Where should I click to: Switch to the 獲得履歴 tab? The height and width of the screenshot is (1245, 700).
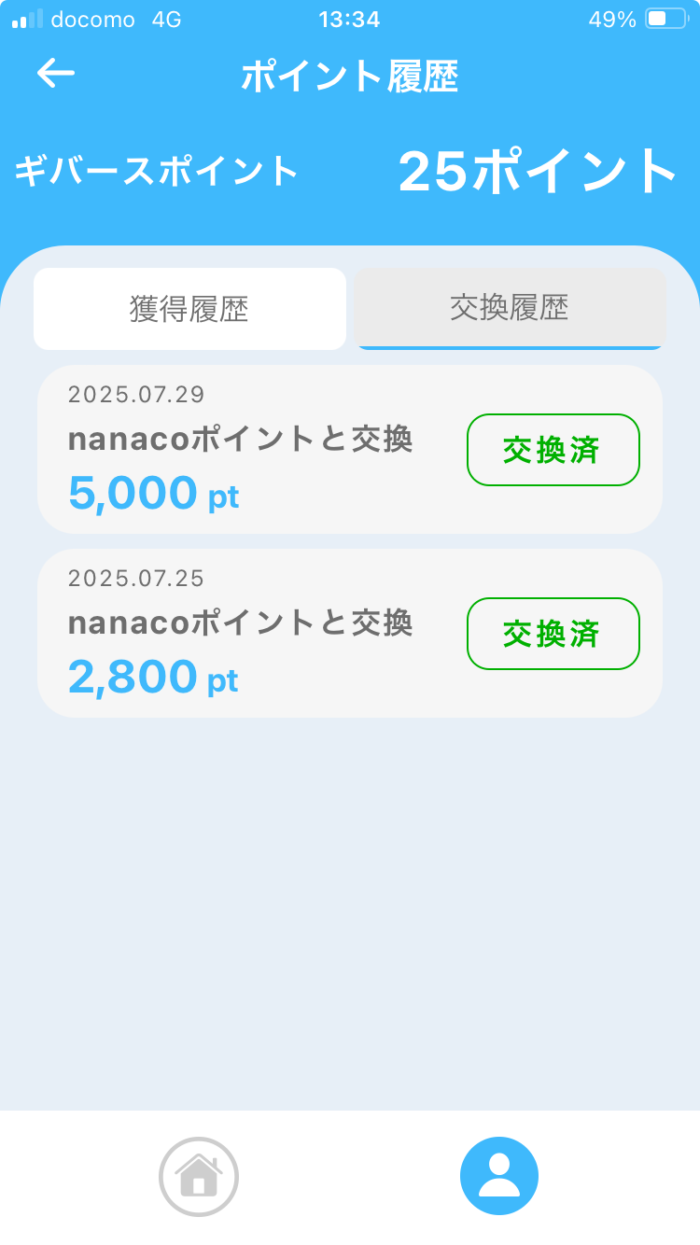tap(189, 309)
